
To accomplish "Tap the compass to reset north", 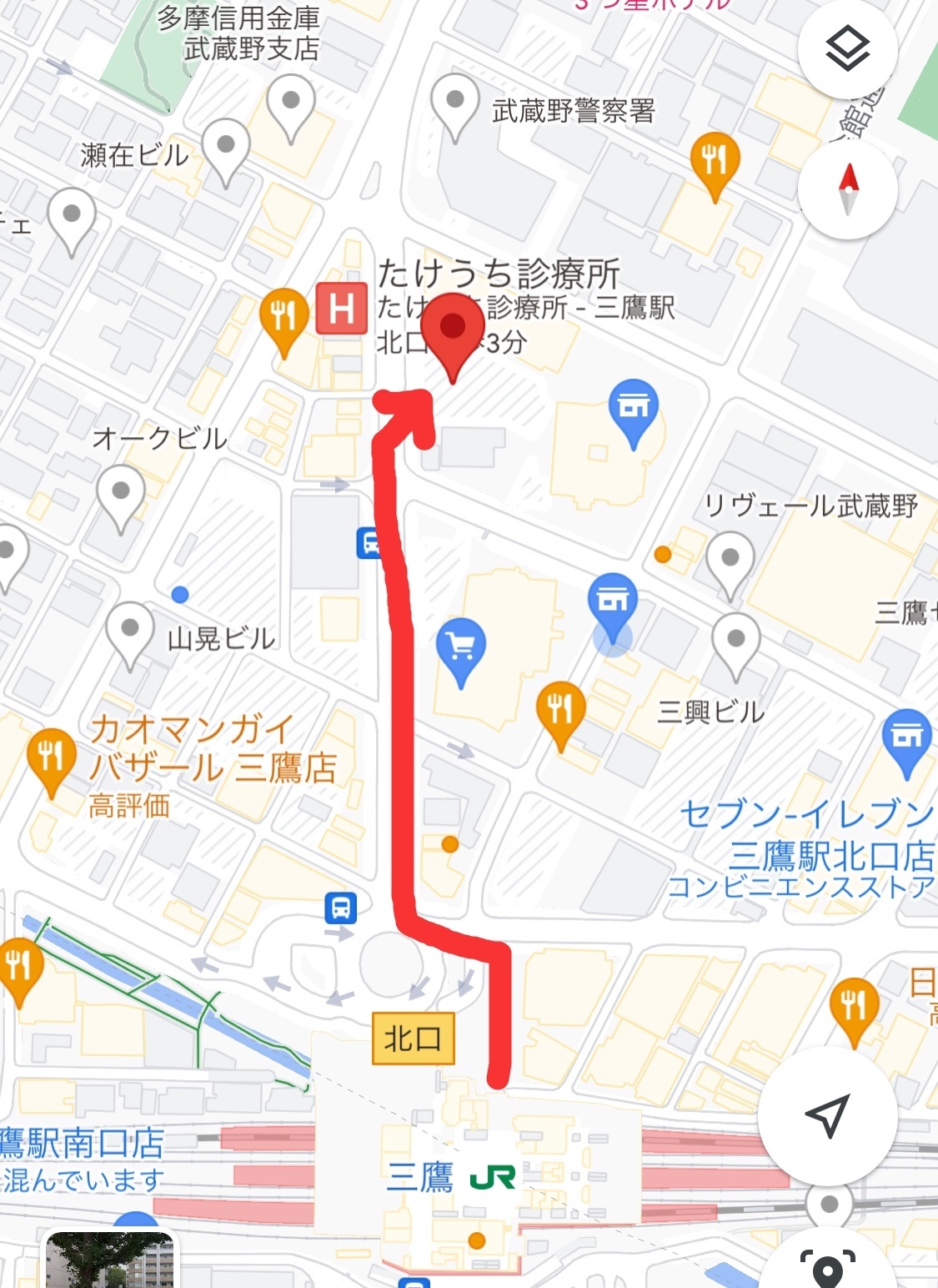I will click(x=847, y=189).
